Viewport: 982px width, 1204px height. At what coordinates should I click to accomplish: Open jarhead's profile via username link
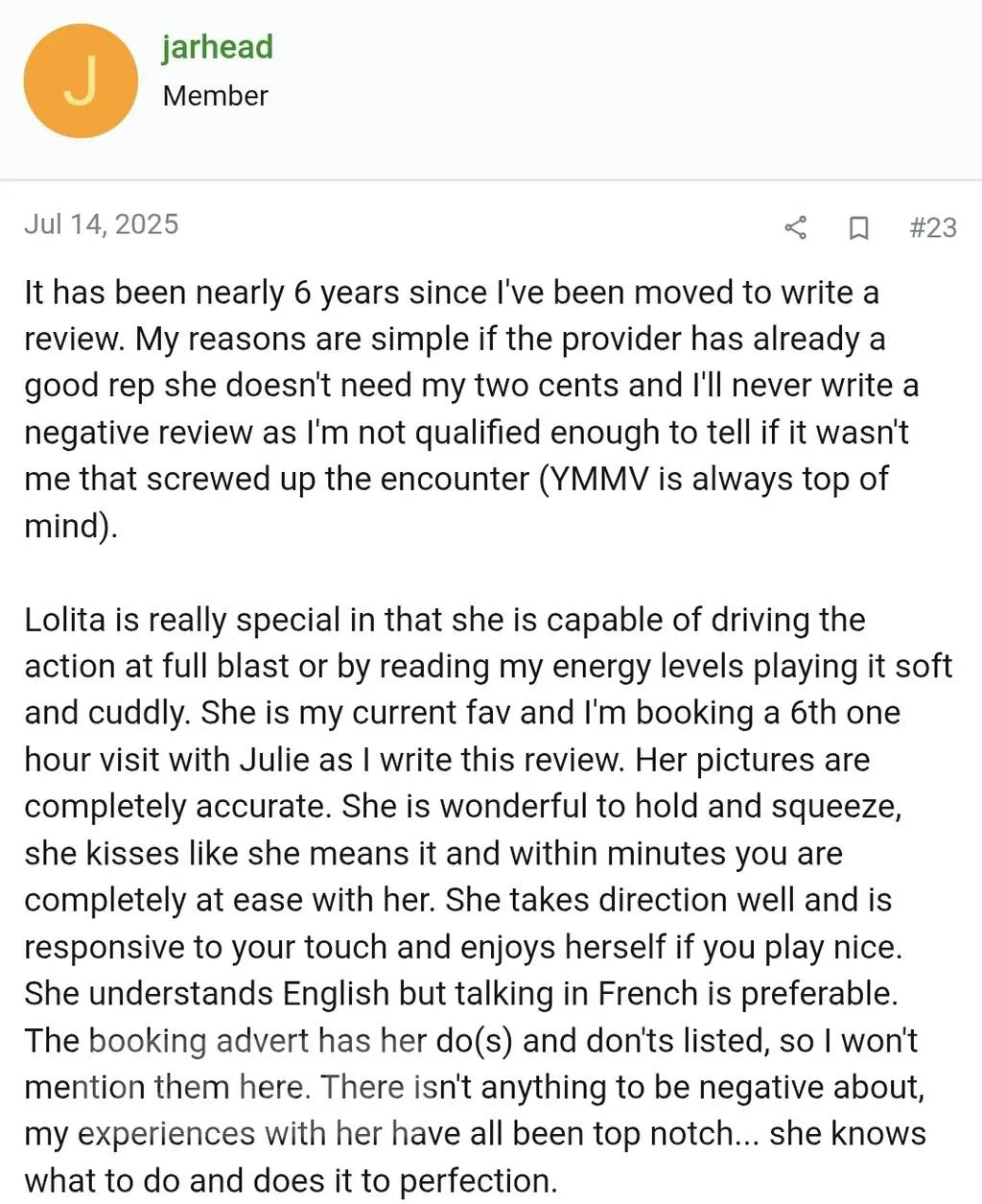pos(217,46)
